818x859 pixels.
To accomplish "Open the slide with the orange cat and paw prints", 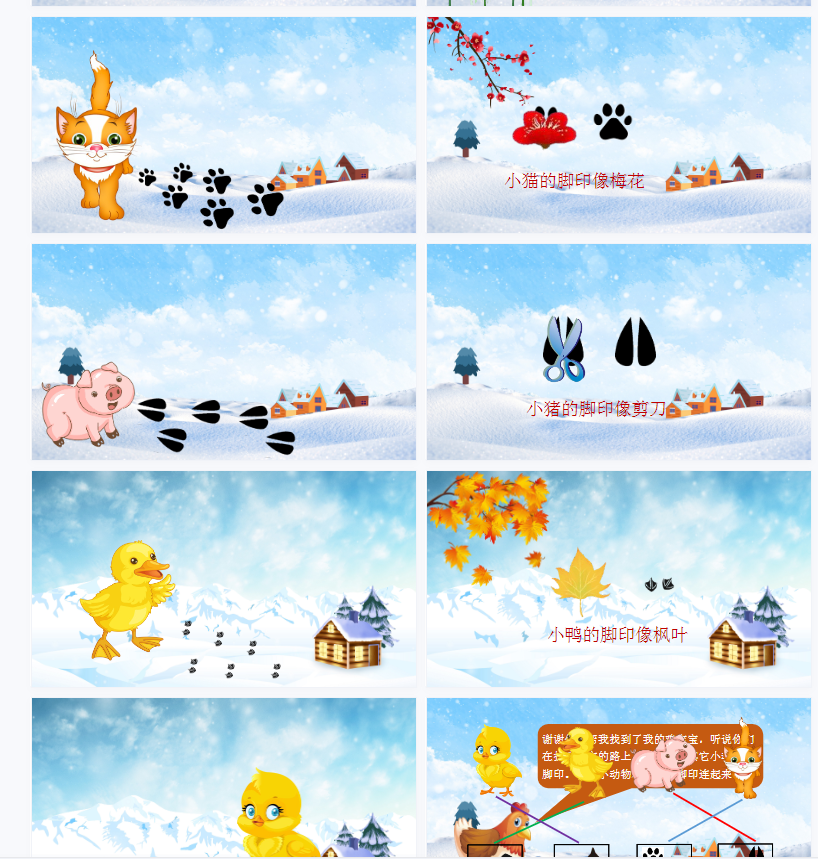I will coord(223,125).
